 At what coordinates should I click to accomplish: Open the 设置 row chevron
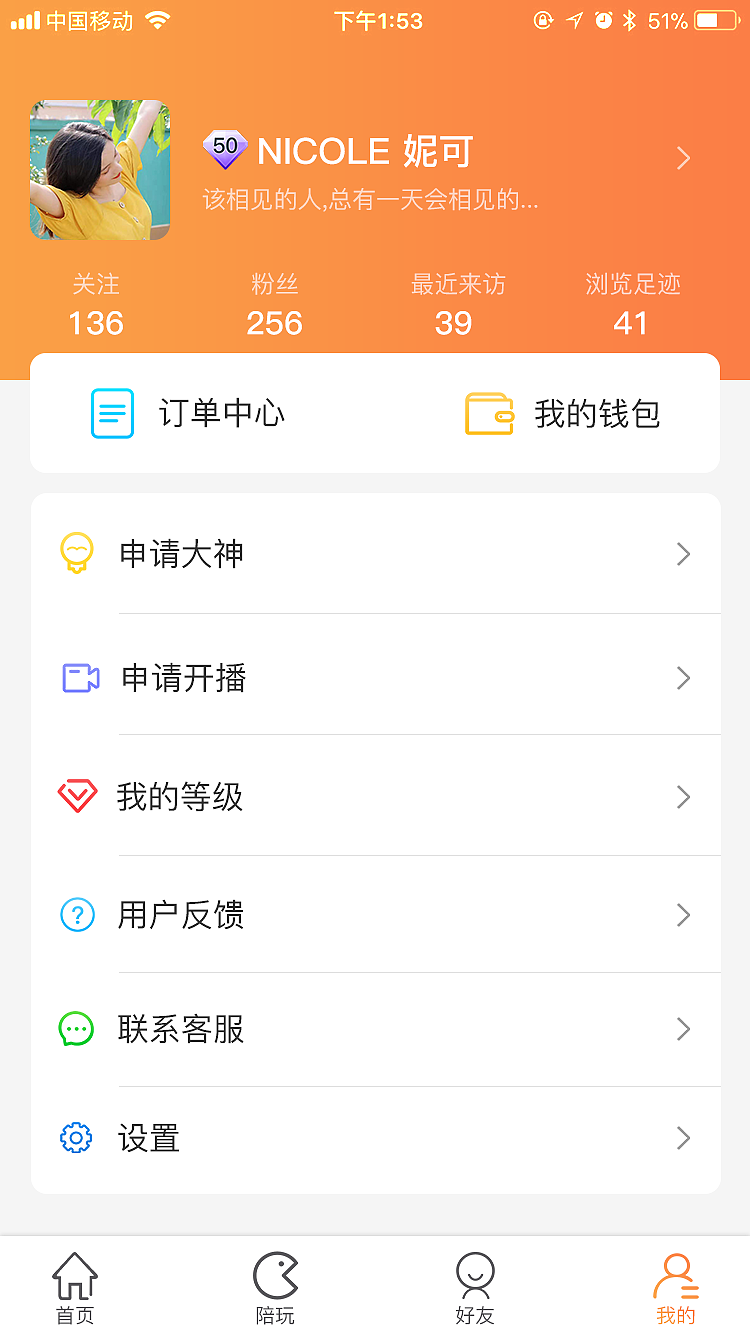point(683,1138)
